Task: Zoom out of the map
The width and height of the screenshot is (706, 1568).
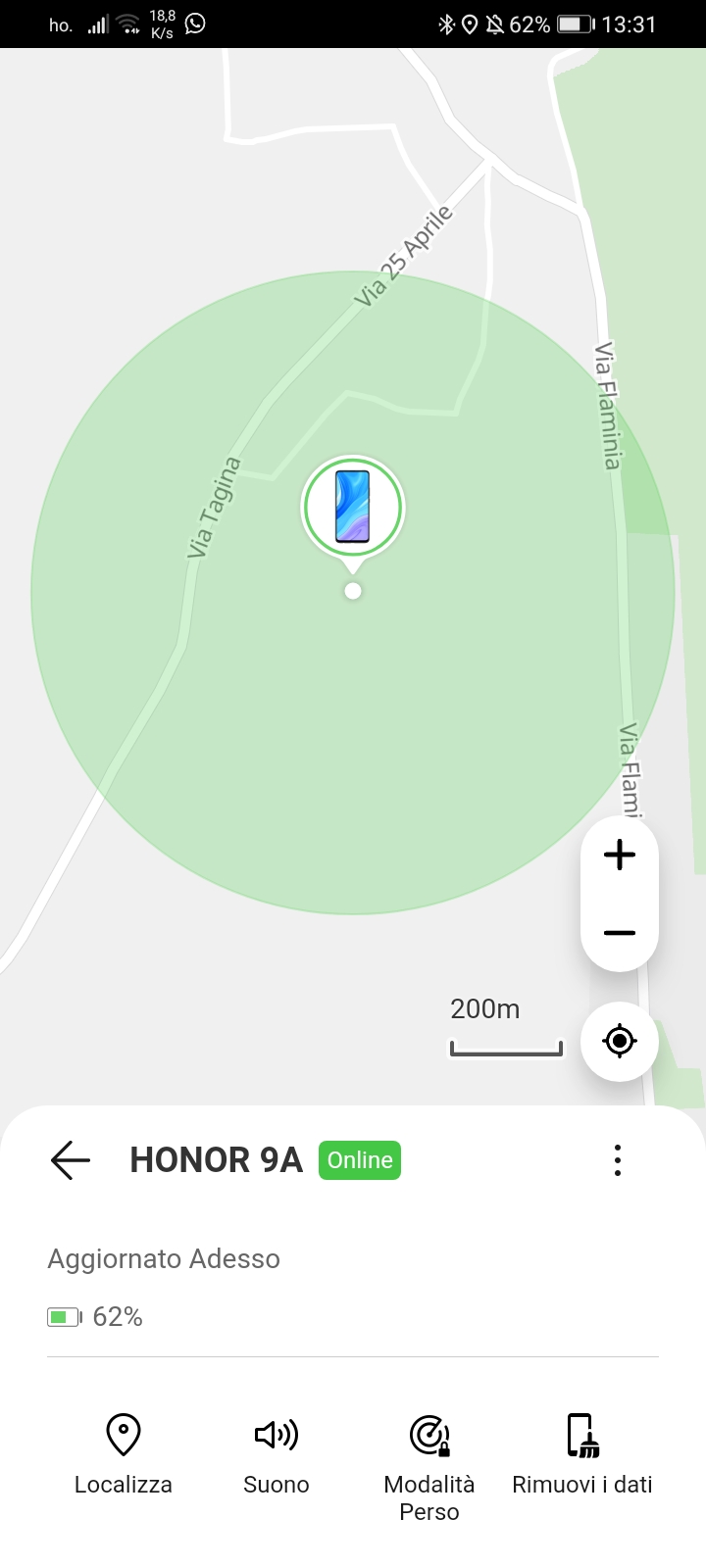Action: coord(620,933)
